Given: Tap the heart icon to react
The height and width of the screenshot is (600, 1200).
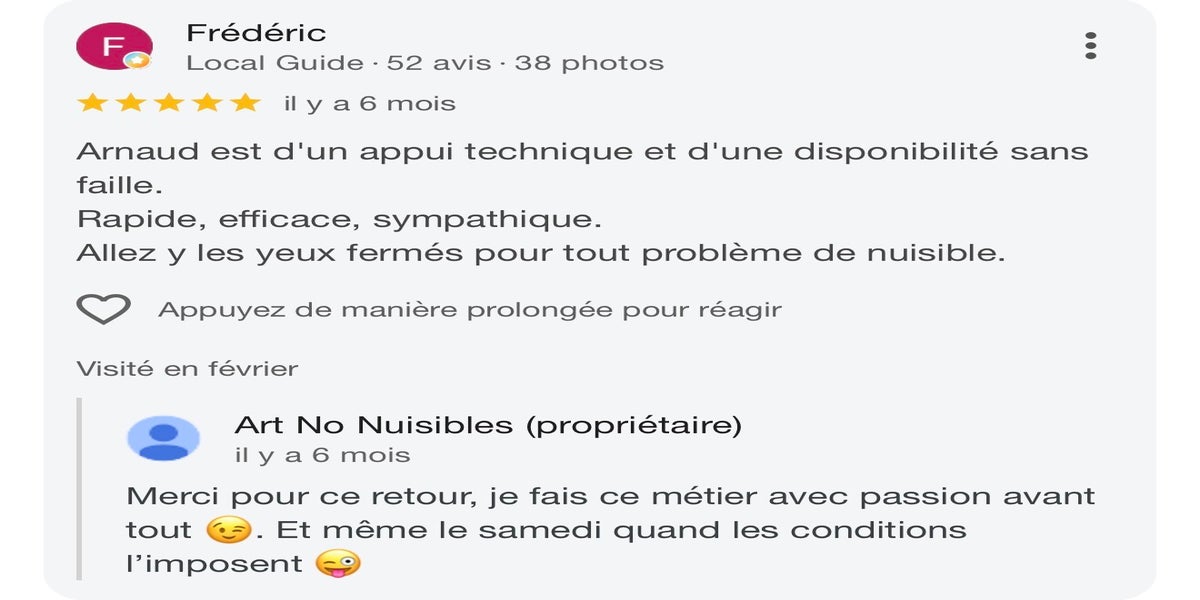Looking at the screenshot, I should (104, 309).
